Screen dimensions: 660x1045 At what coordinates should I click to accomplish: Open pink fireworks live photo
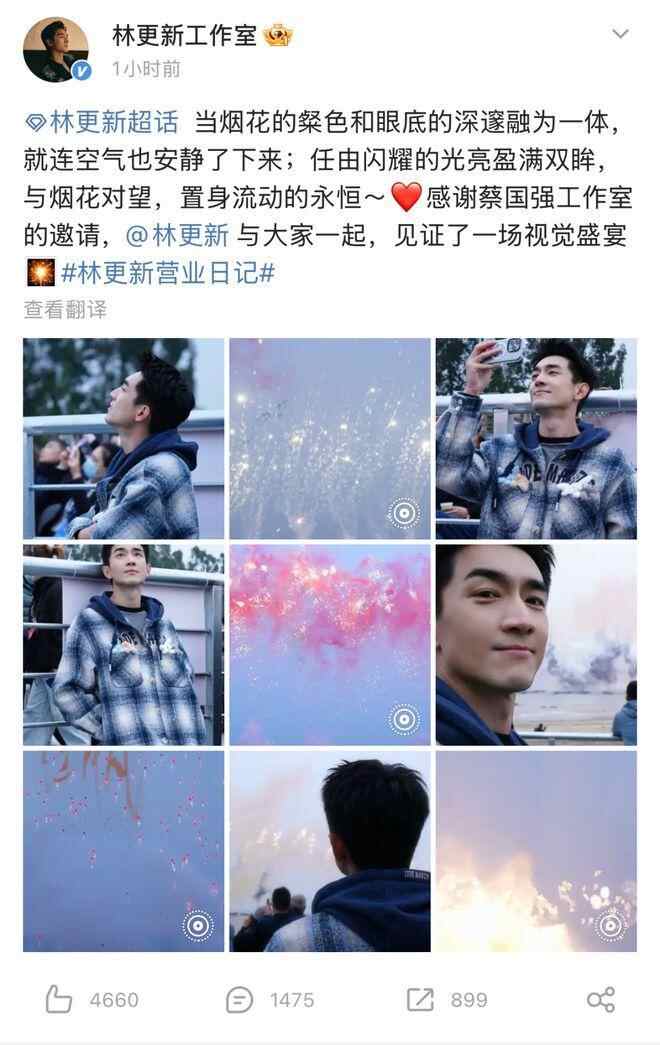coord(330,645)
